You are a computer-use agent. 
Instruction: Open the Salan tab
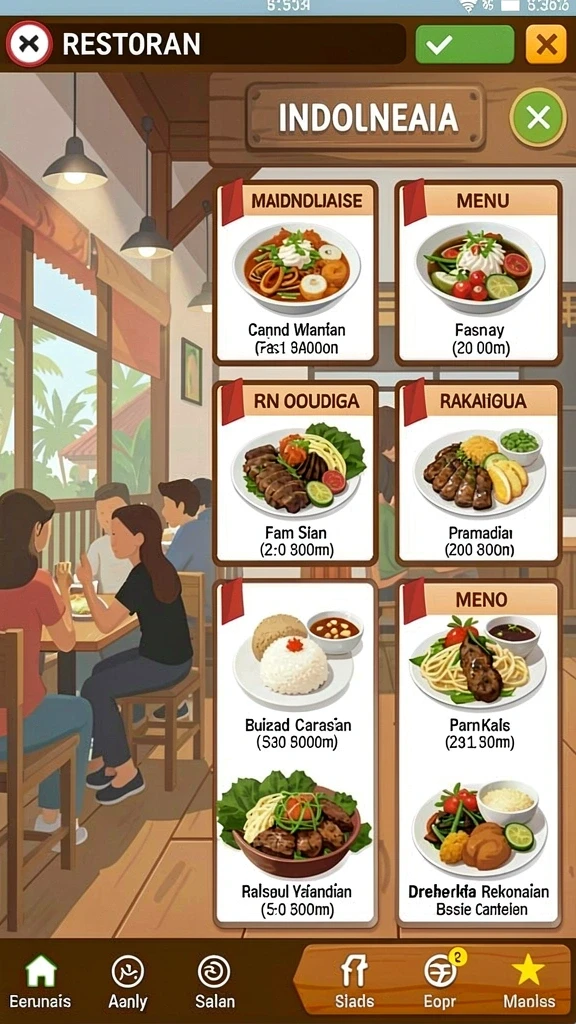click(x=214, y=982)
